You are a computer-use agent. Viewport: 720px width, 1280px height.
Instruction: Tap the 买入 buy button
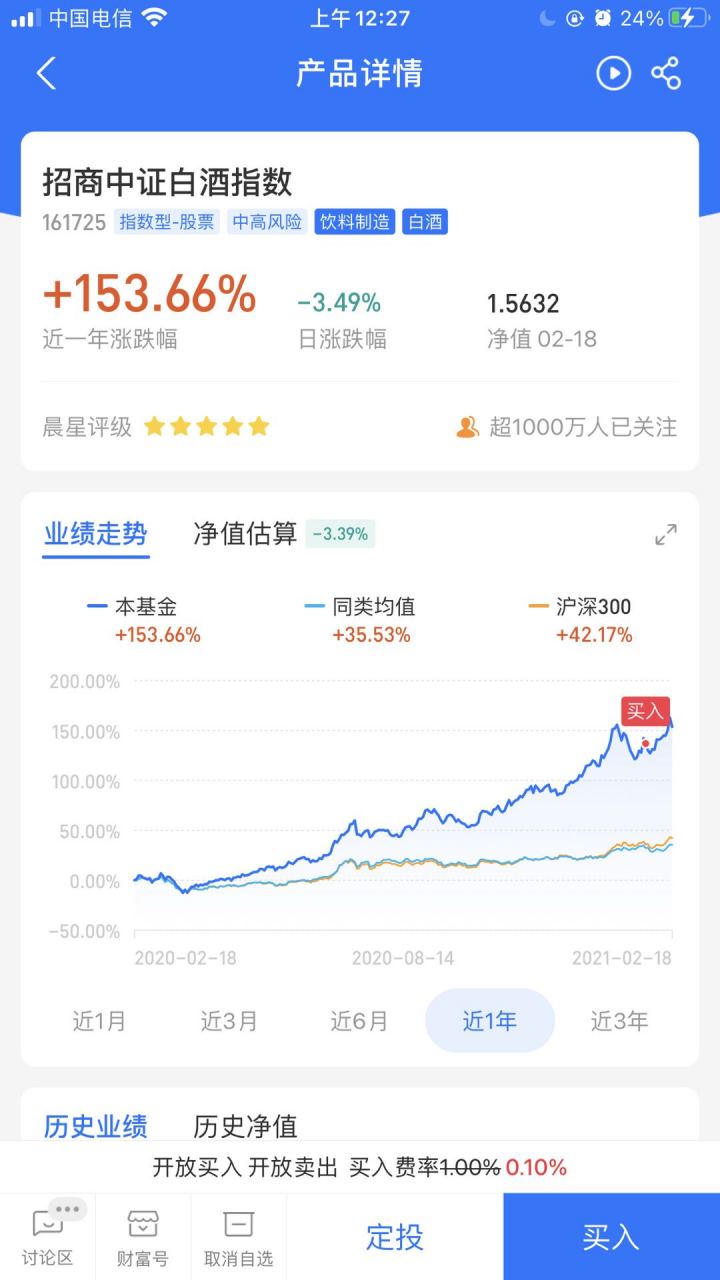611,1237
